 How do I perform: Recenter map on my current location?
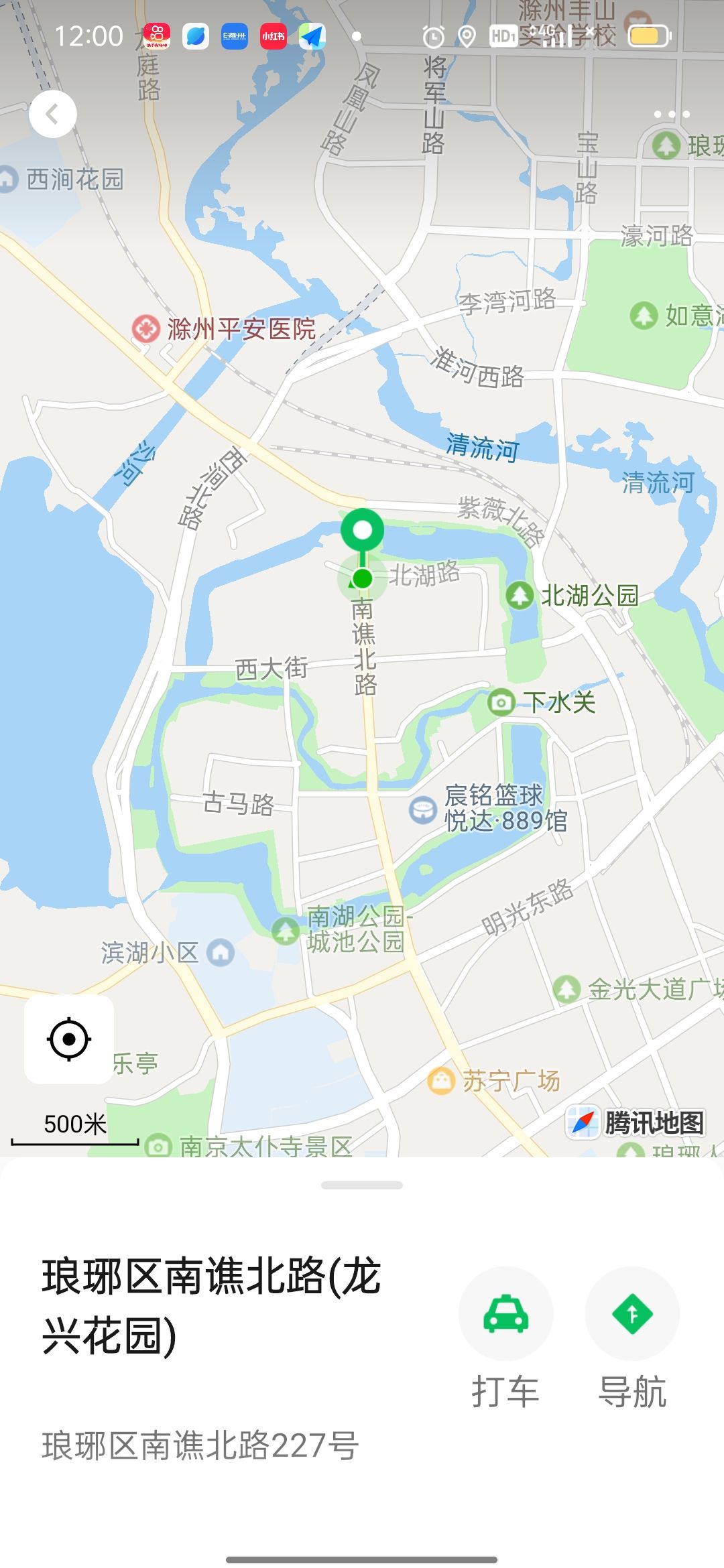[x=69, y=1039]
